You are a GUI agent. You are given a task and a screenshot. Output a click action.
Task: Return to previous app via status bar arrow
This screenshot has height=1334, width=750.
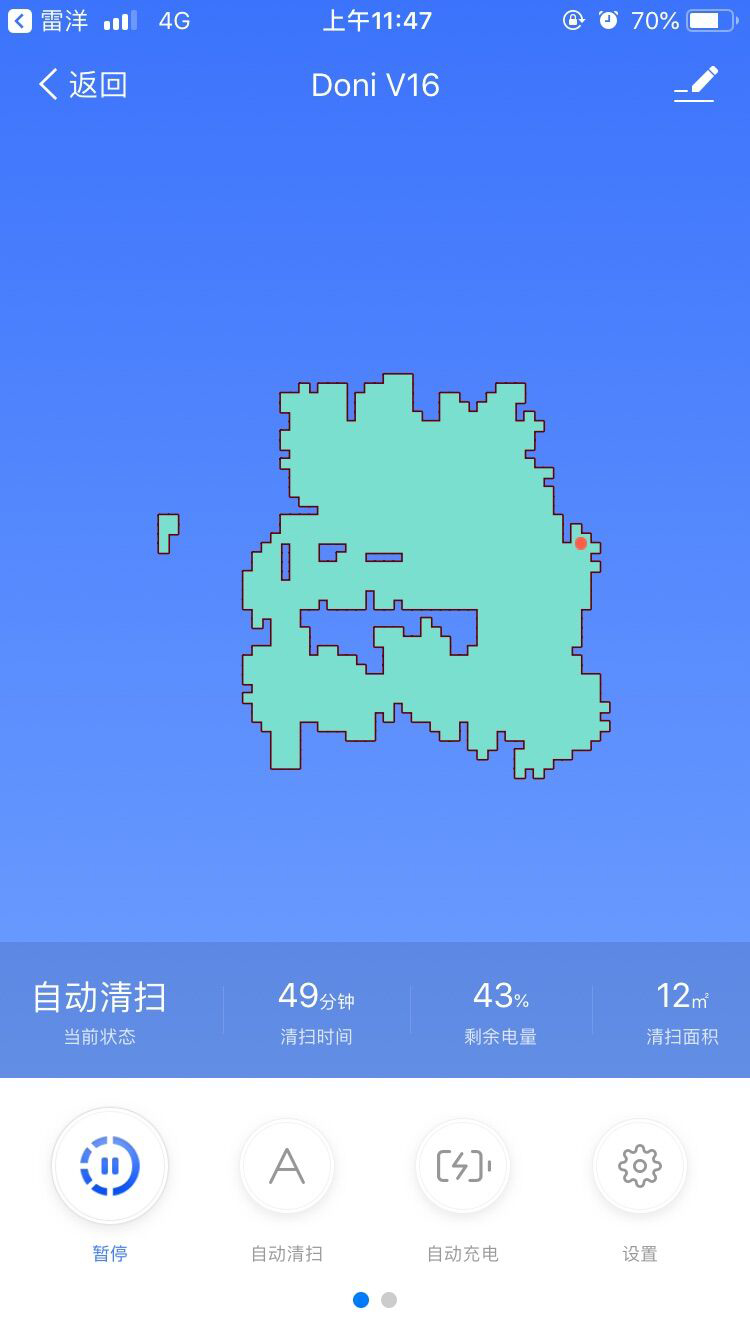20,20
